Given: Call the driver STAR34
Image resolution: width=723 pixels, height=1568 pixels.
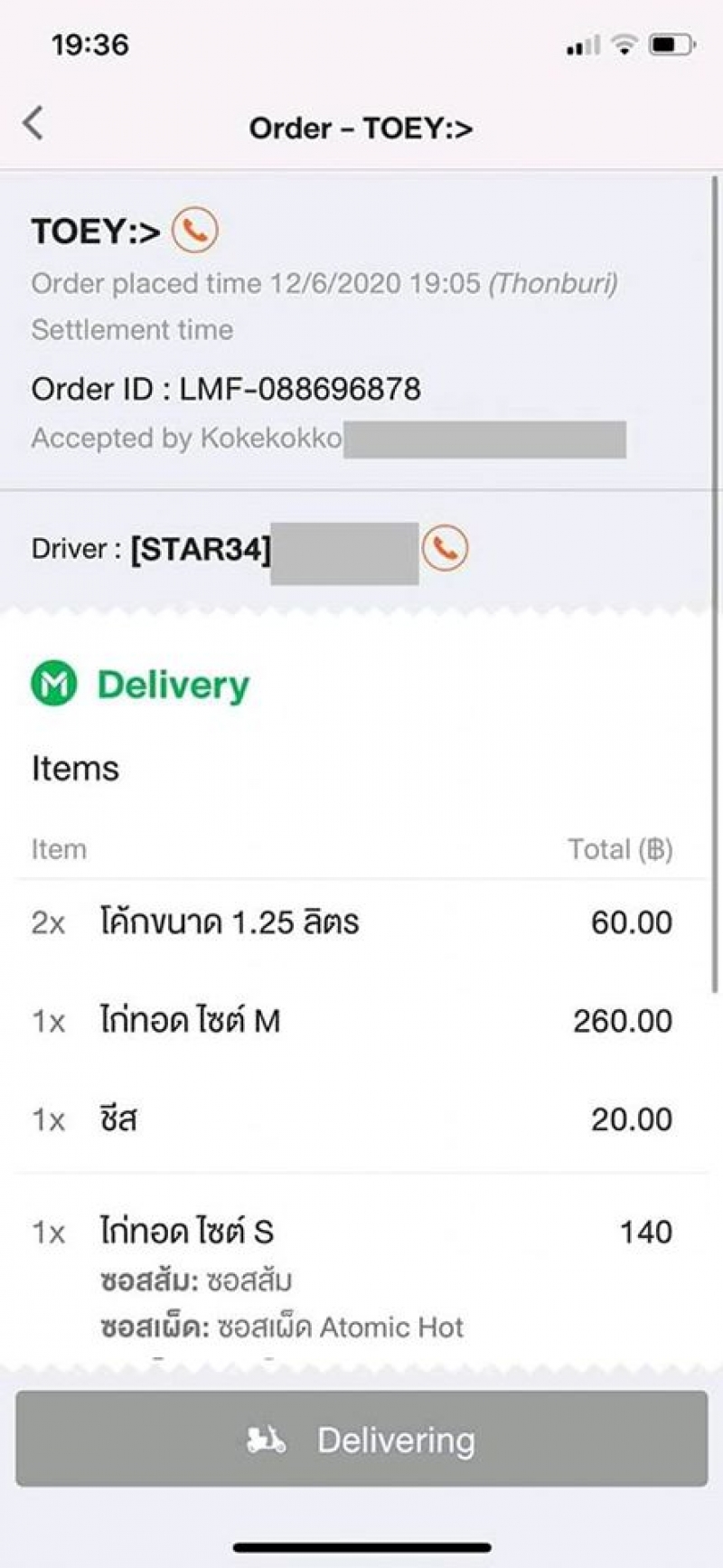Looking at the screenshot, I should [445, 548].
